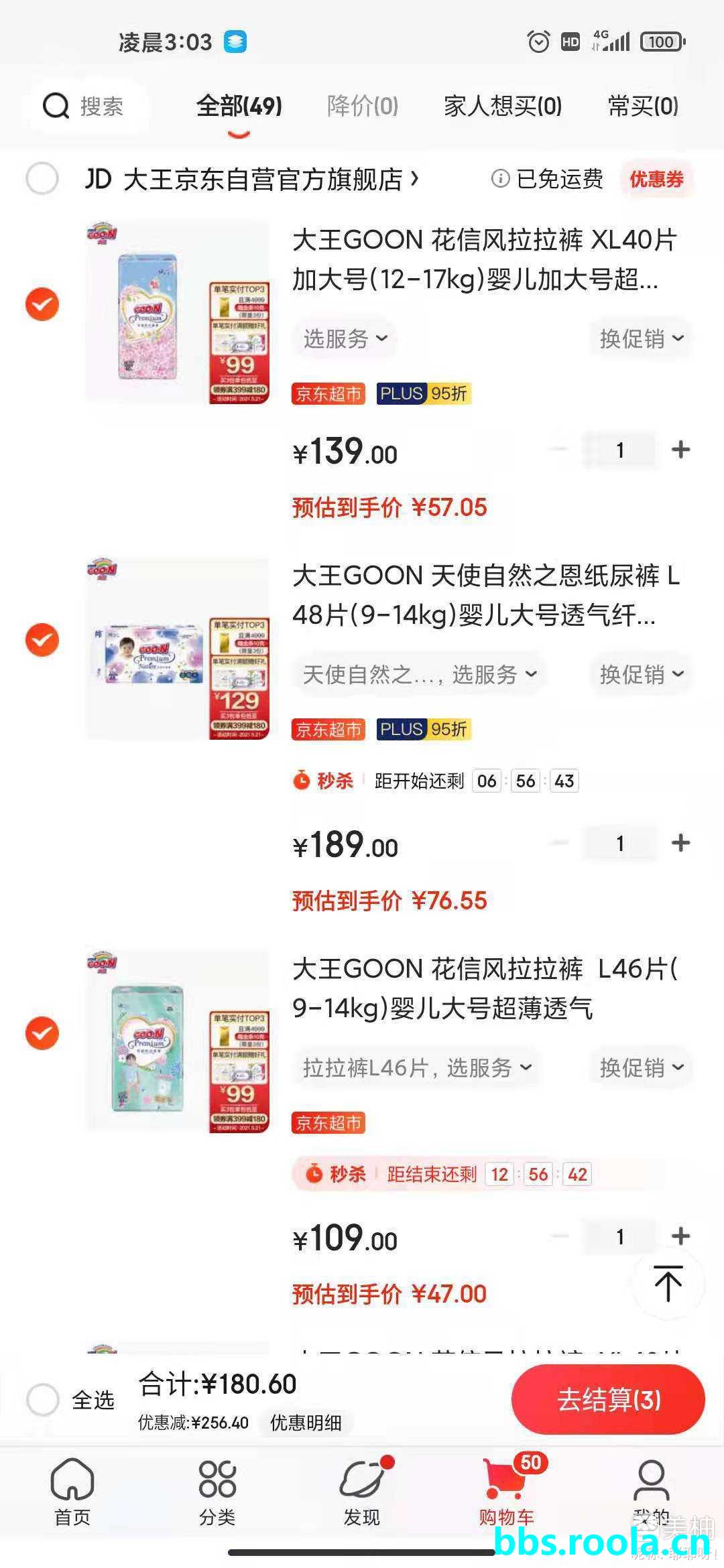Proceed with 去结算(3) checkout
This screenshot has width=724, height=1568.
point(608,1400)
